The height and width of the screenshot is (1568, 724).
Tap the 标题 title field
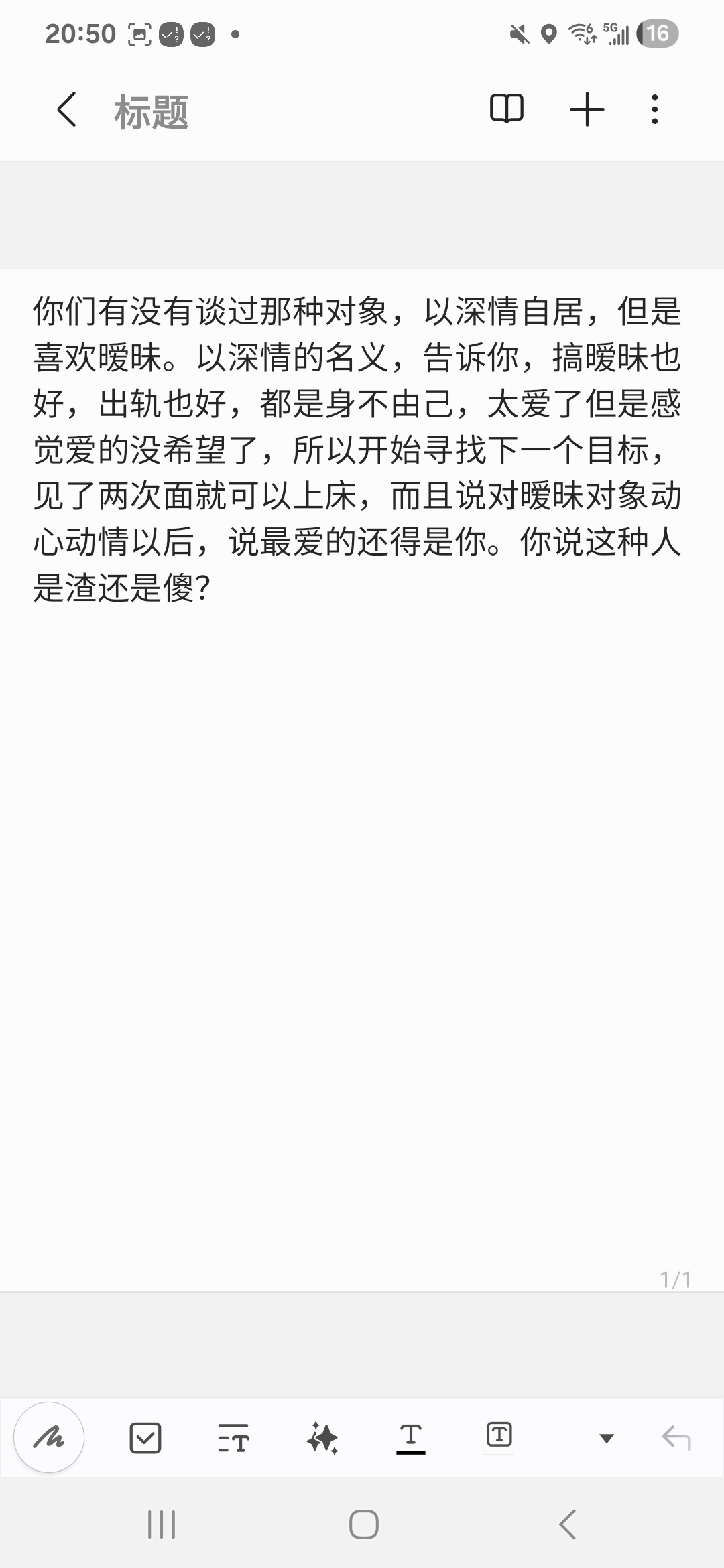click(152, 111)
